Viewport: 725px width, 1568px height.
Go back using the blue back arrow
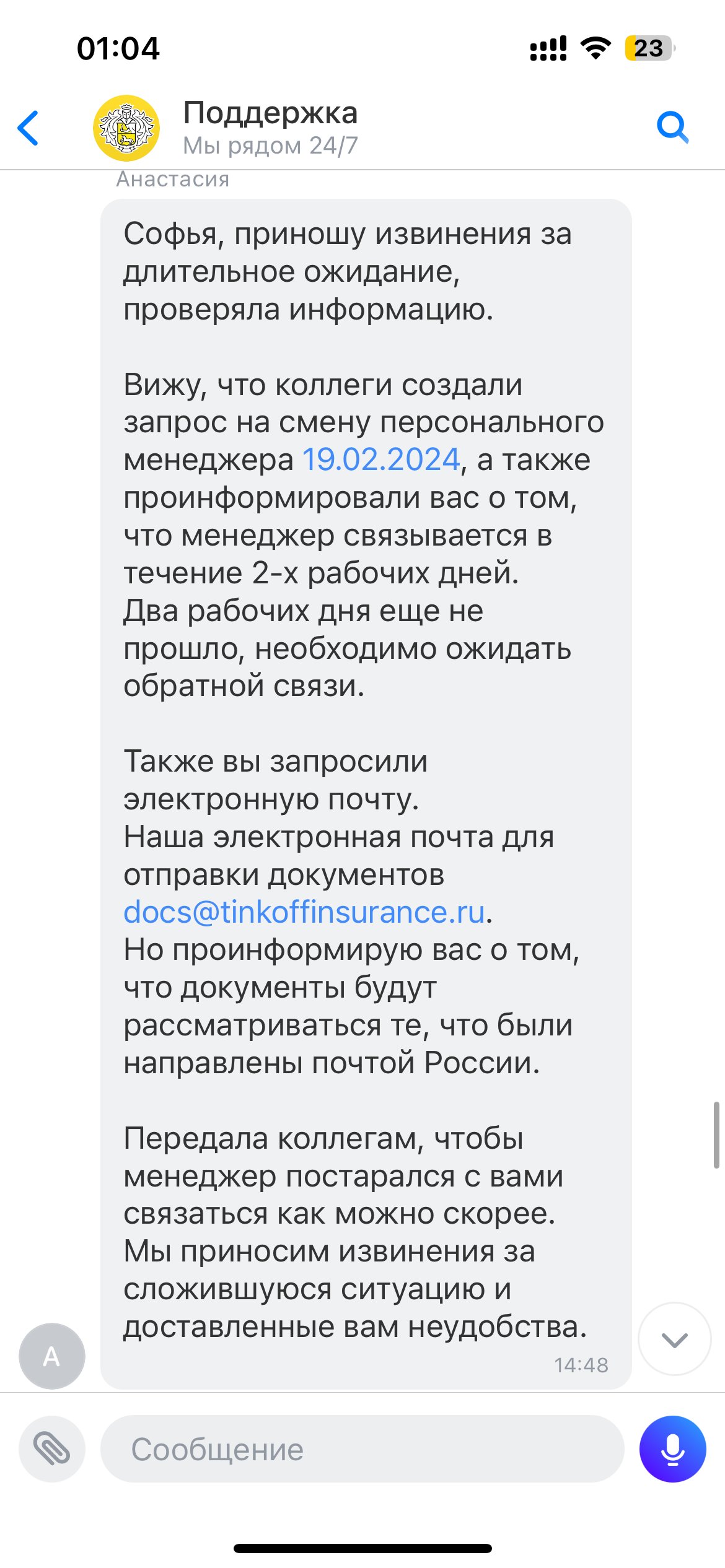coord(29,128)
